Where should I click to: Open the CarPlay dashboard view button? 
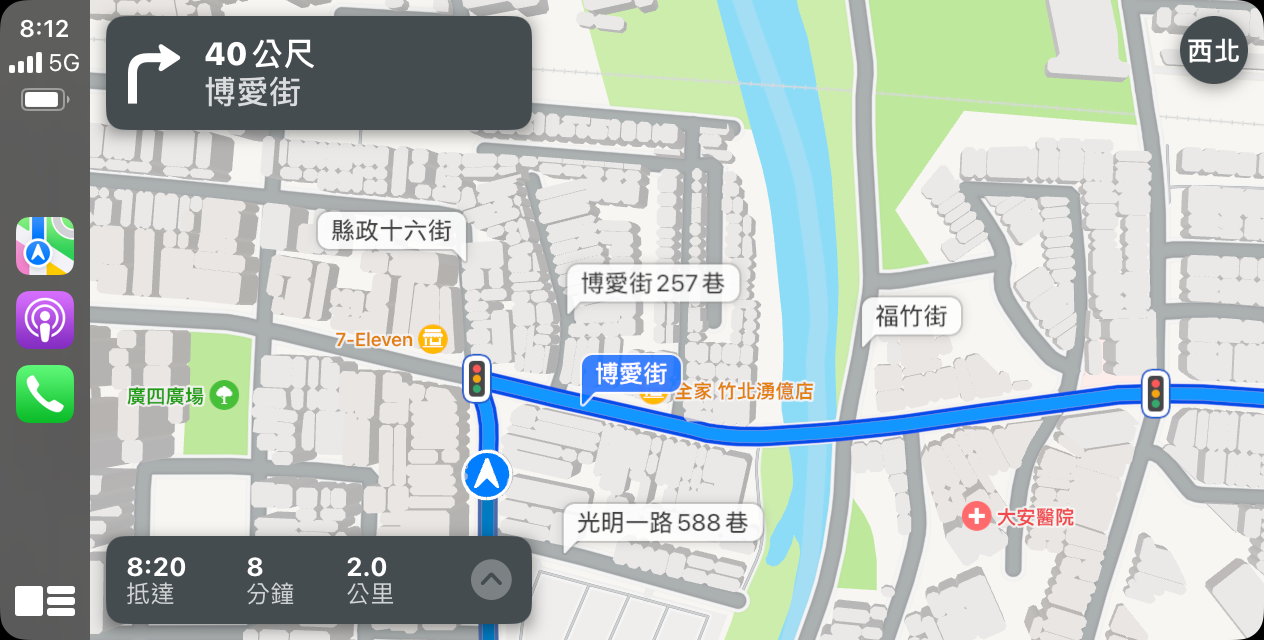45,600
